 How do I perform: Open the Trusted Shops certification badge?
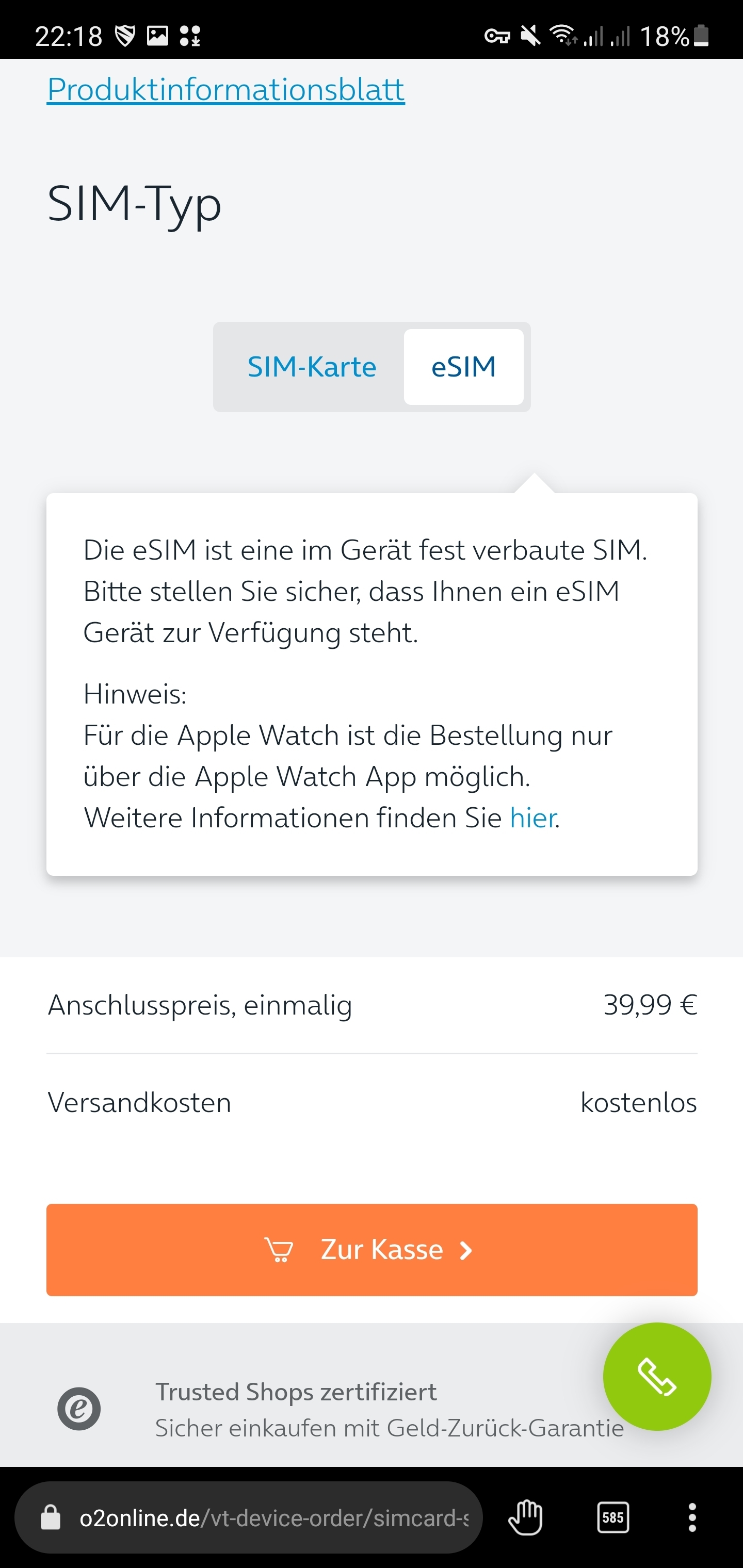pos(79,1409)
